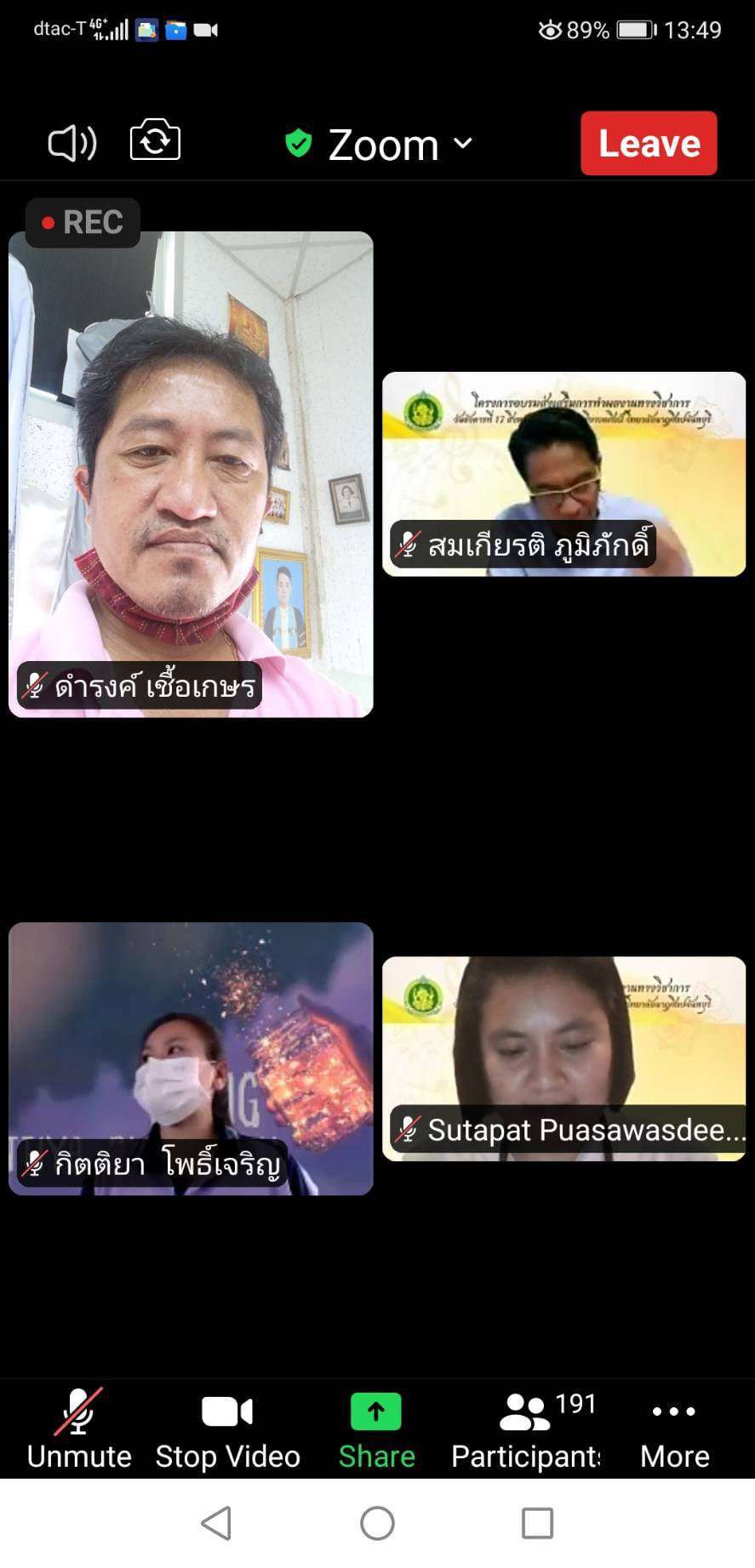Flip the camera with the switch icon
The image size is (755, 1568).
click(155, 141)
